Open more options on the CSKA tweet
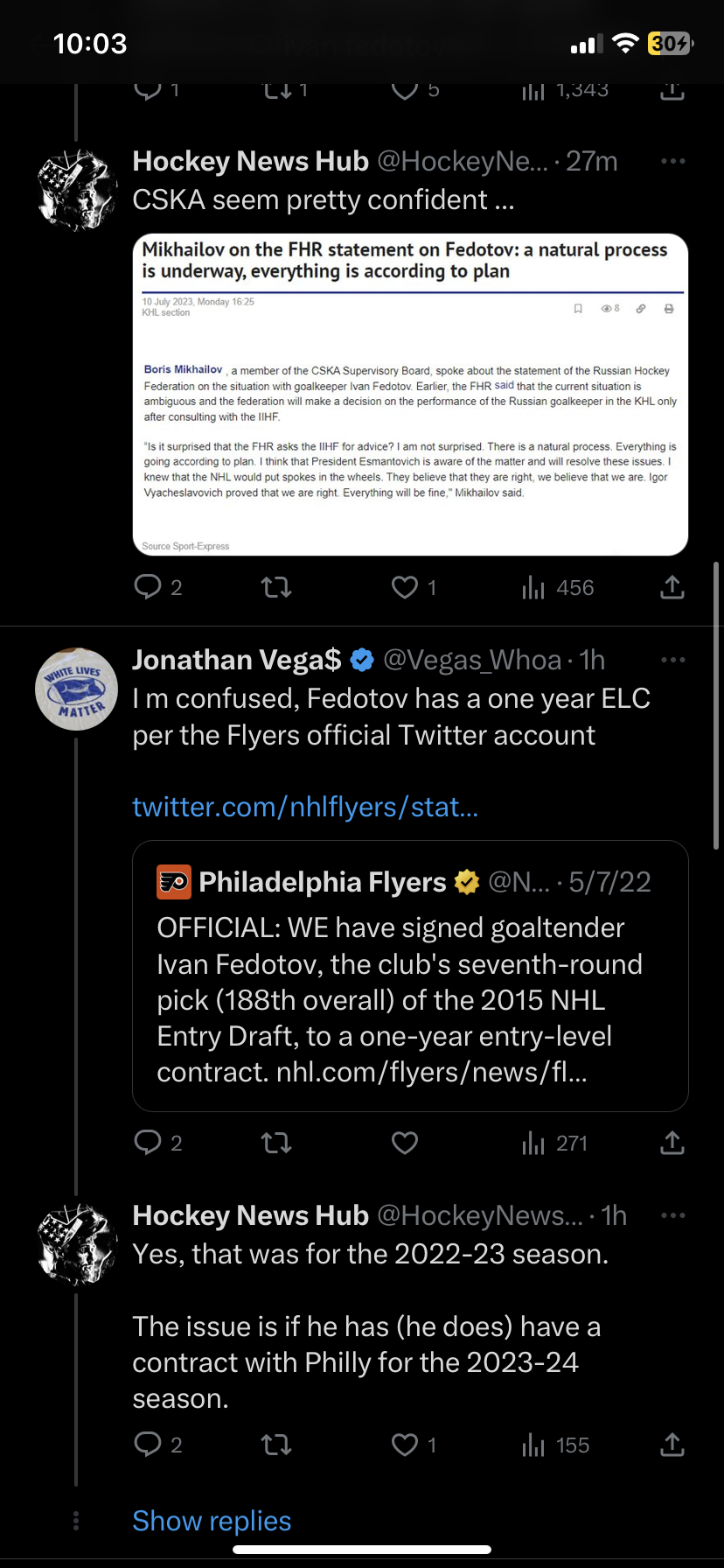Image resolution: width=724 pixels, height=1568 pixels. (672, 162)
